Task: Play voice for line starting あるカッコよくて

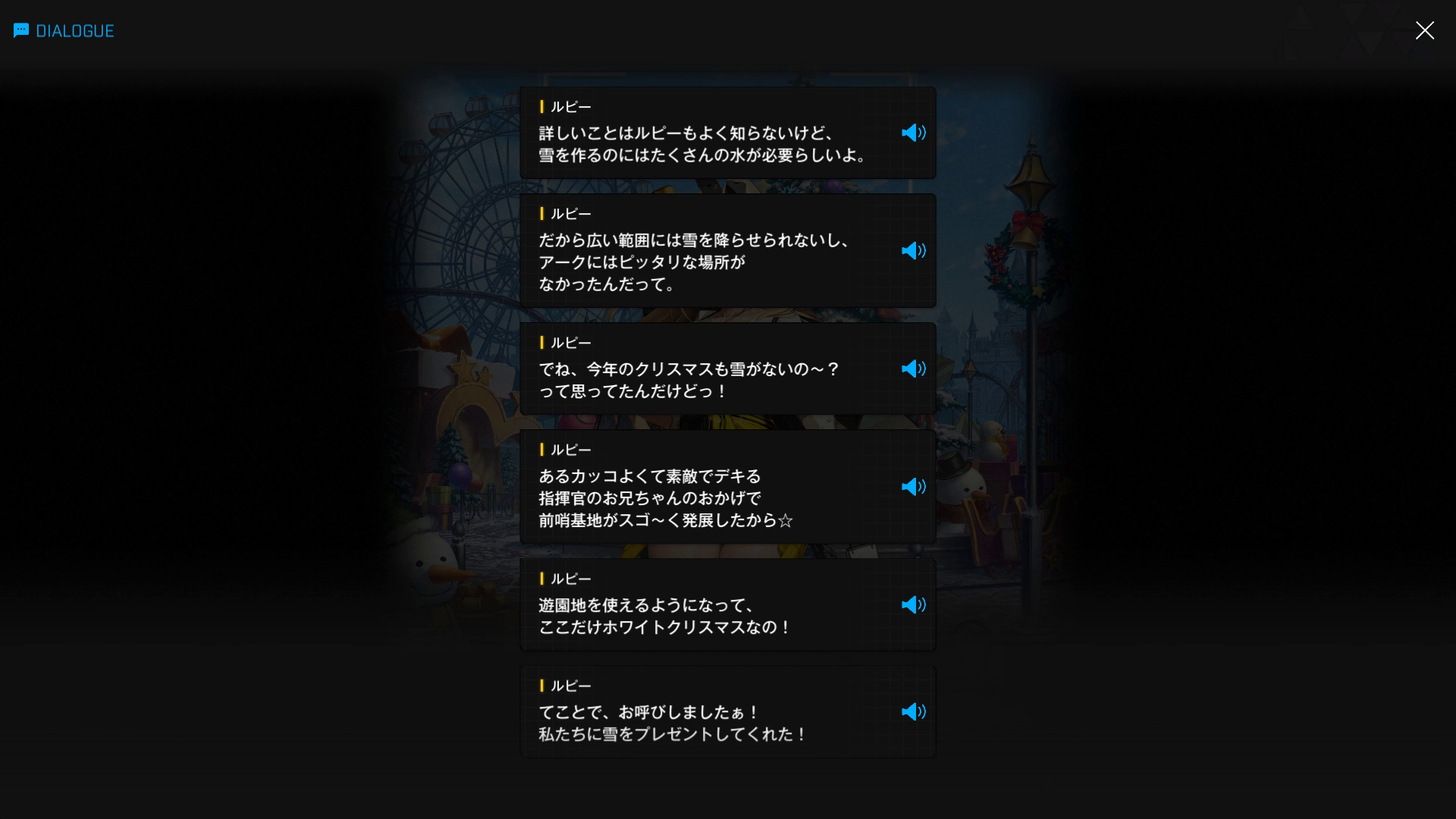Action: (x=913, y=487)
